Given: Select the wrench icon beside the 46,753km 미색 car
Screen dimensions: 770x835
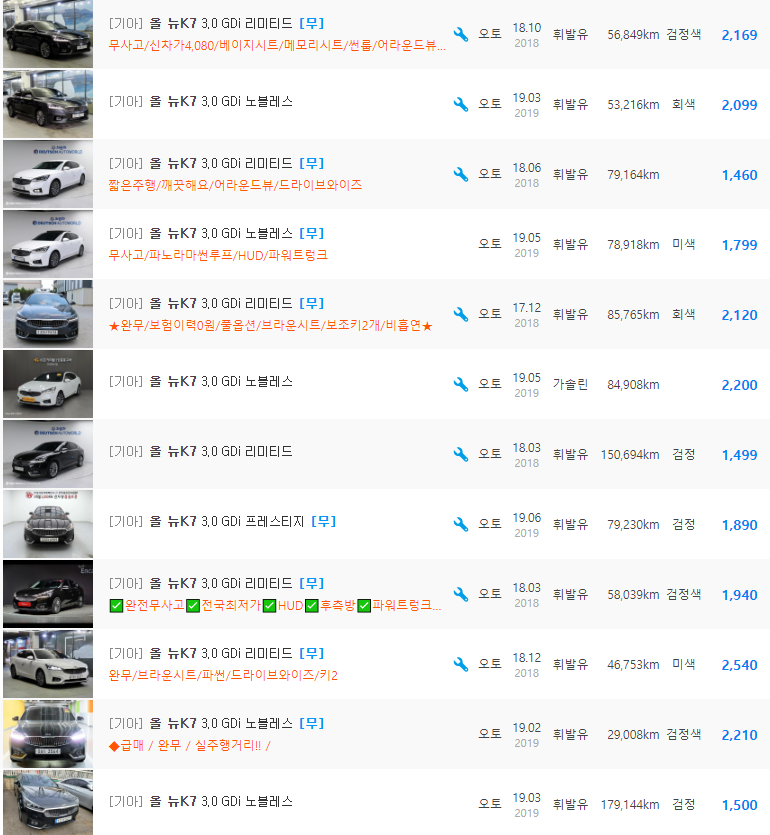Looking at the screenshot, I should pyautogui.click(x=461, y=663).
